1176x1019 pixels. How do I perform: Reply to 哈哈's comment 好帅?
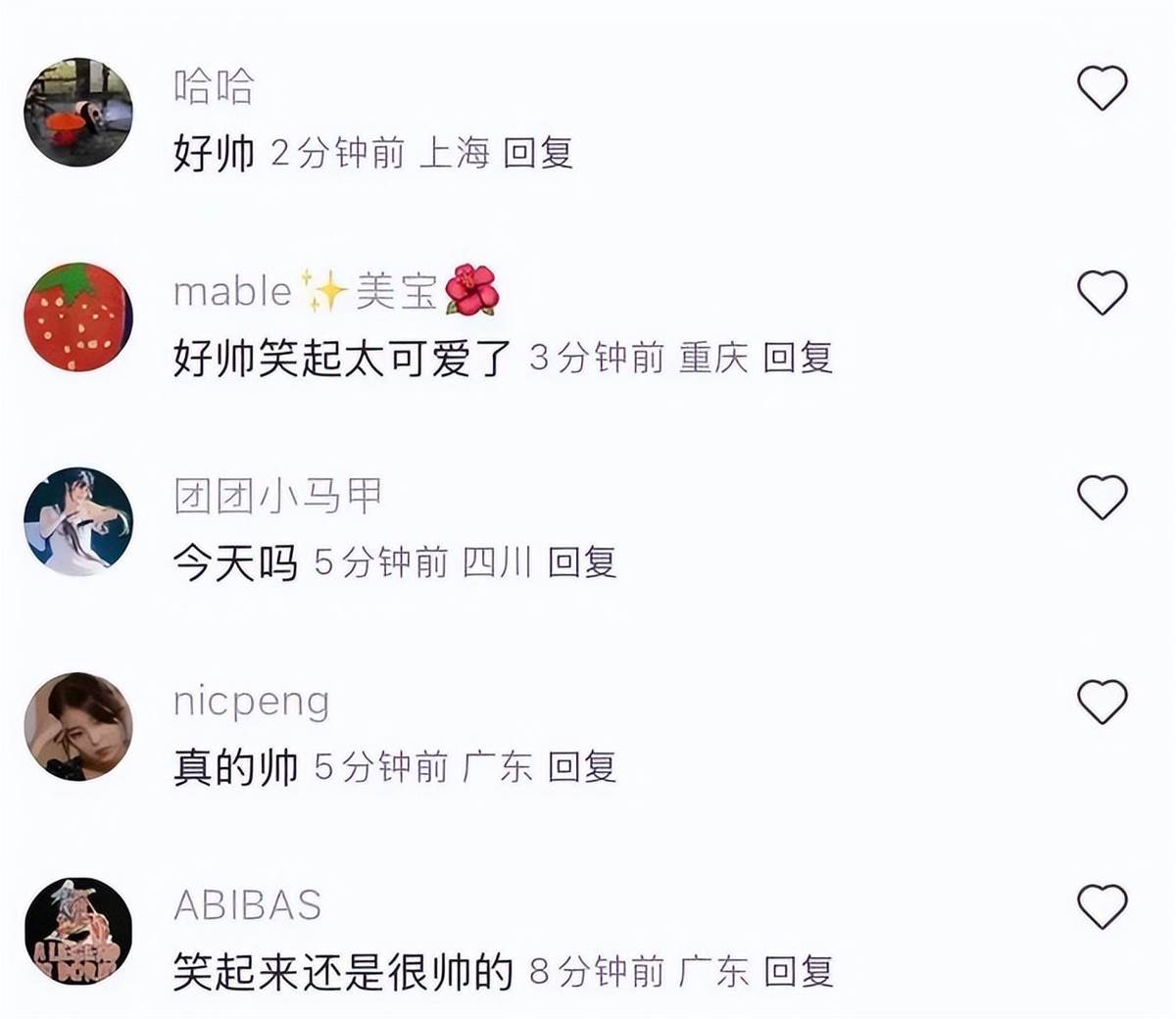click(x=538, y=153)
